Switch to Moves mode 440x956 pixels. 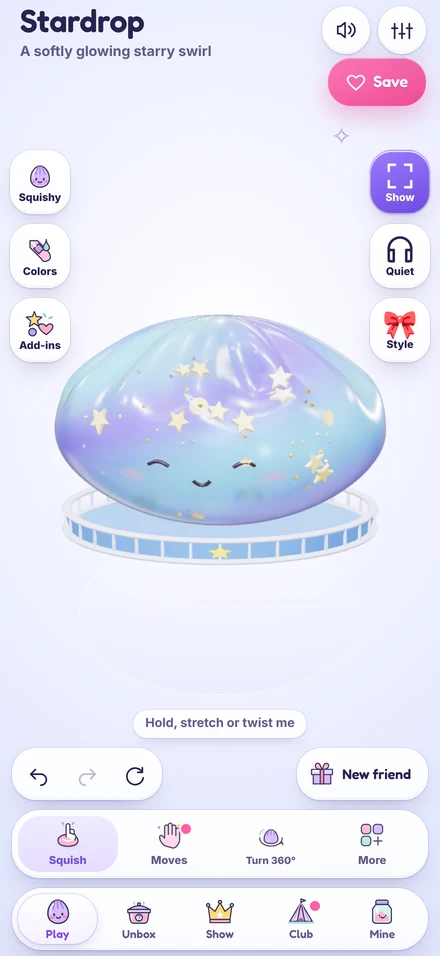(169, 844)
